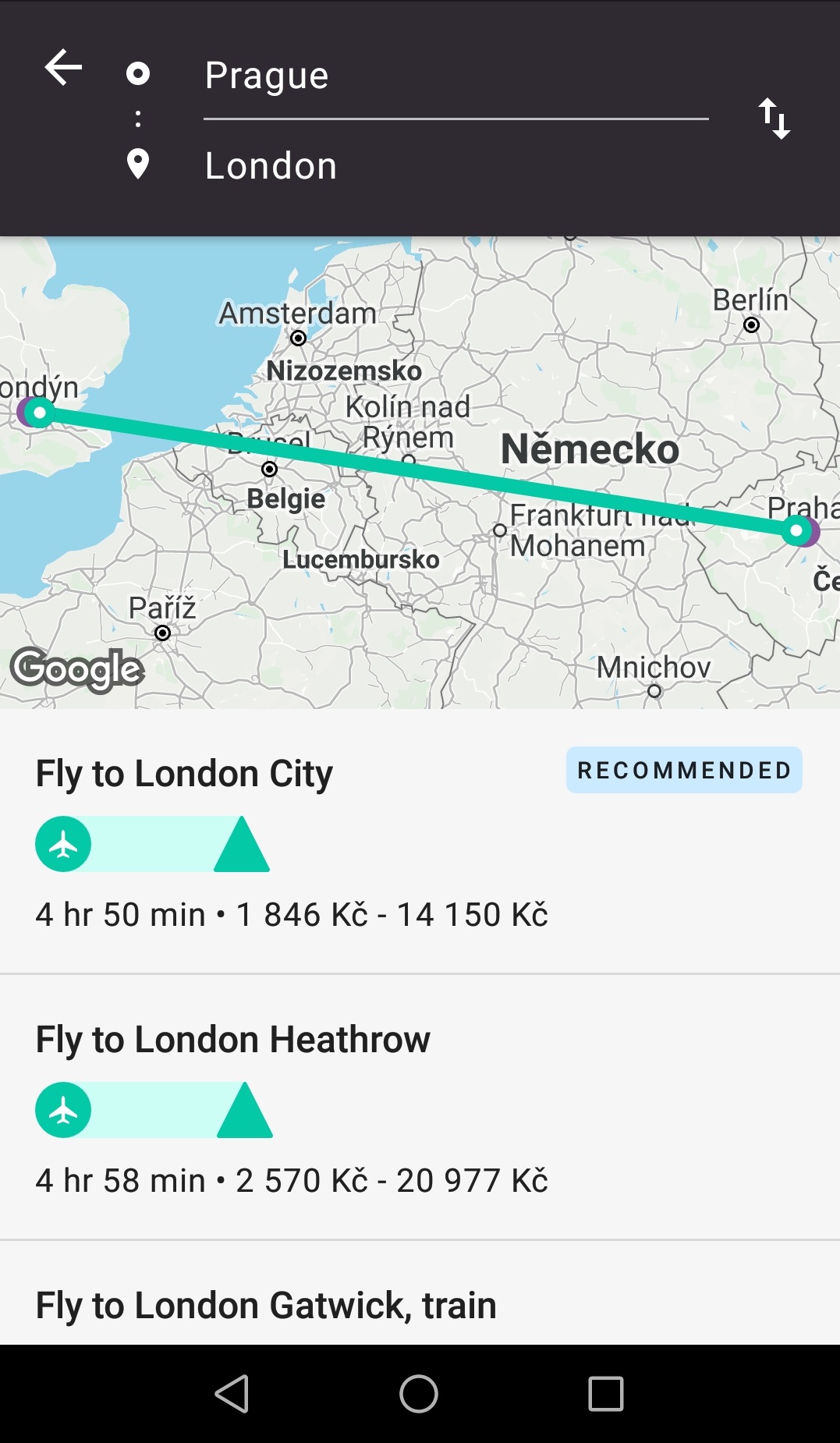Edit the Prague origin field
Viewport: 840px width, 1443px height.
[455, 76]
